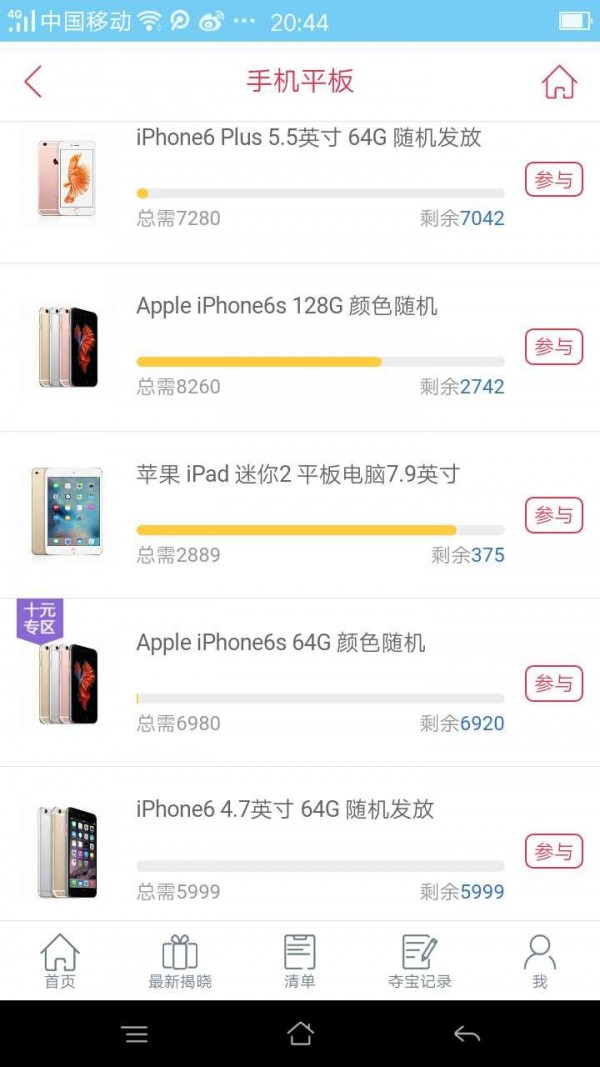Switch to the 最新揭晓 tab
This screenshot has width=600, height=1067.
click(180, 960)
